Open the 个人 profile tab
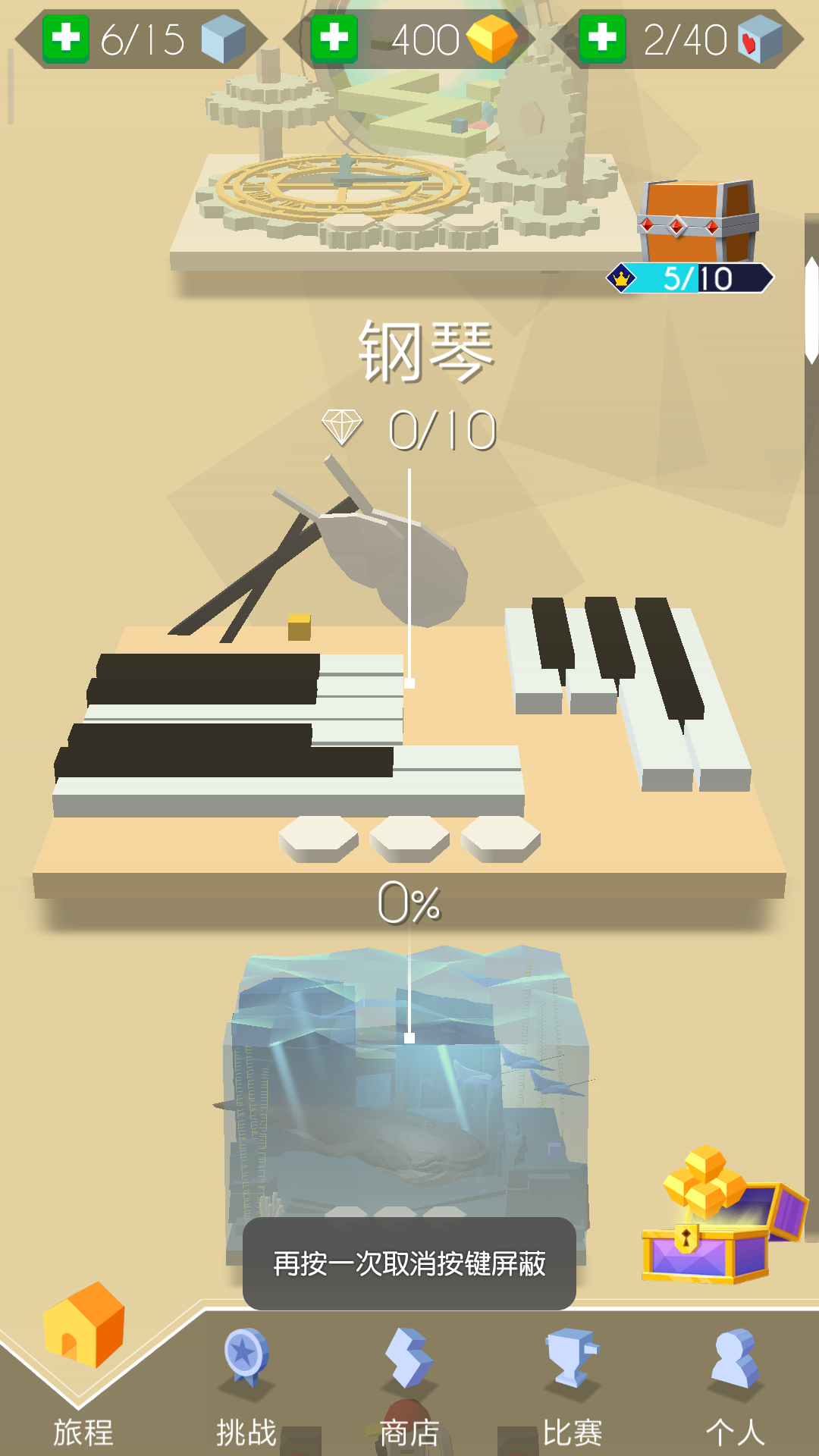The image size is (819, 1456). 735,1388
